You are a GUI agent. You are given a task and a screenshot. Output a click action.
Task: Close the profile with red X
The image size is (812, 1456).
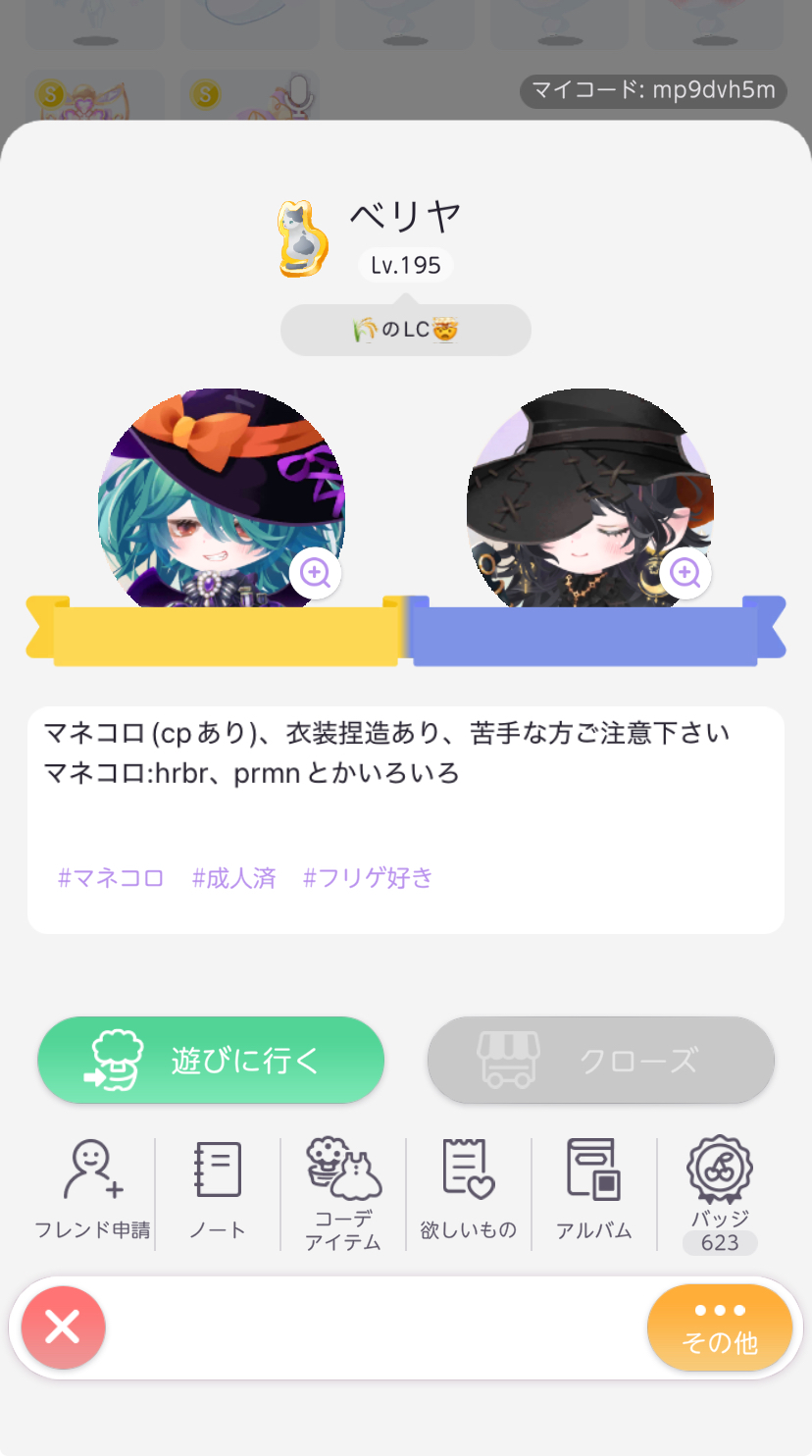tap(63, 1327)
